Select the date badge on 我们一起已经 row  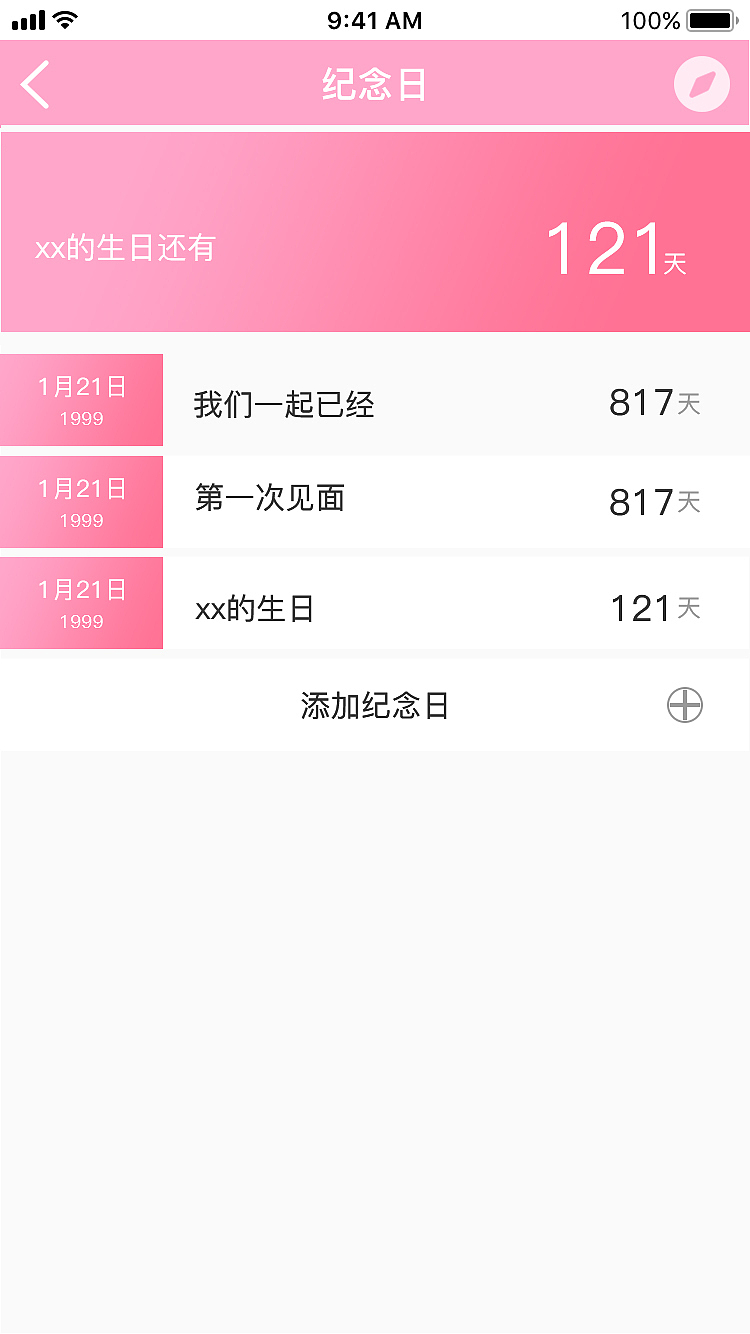tap(81, 400)
